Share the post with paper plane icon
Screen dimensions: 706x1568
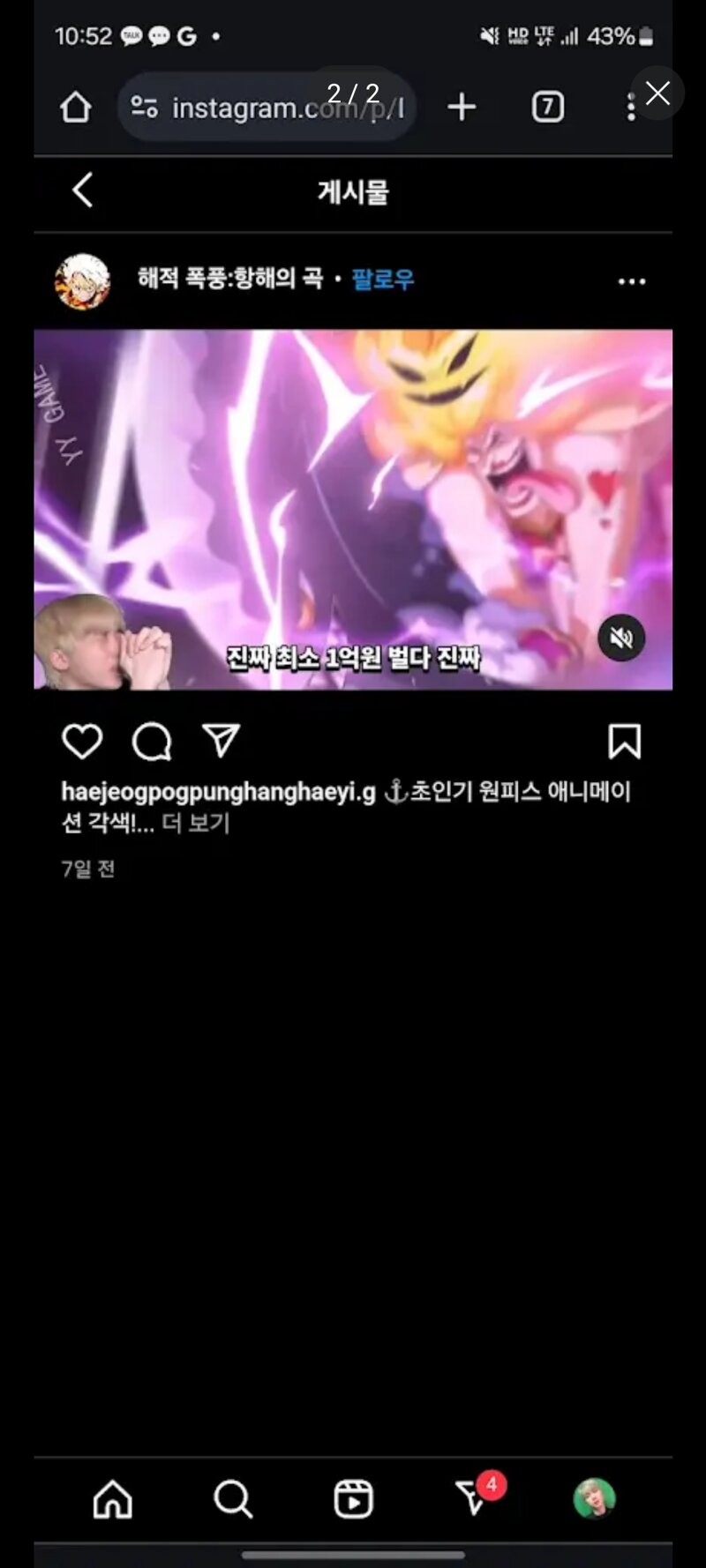pos(221,742)
